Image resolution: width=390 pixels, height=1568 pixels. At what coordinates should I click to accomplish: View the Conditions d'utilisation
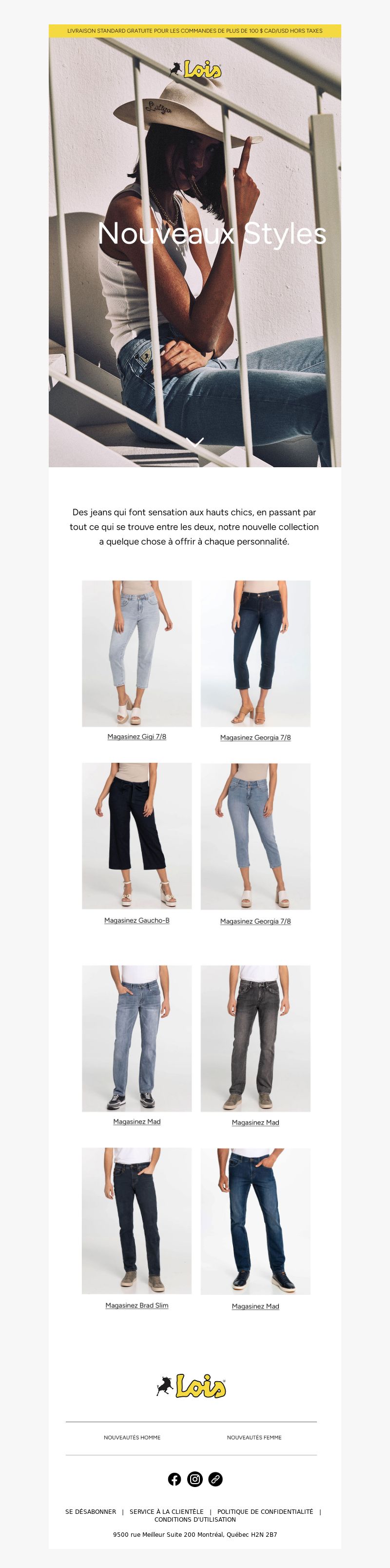(195, 1519)
